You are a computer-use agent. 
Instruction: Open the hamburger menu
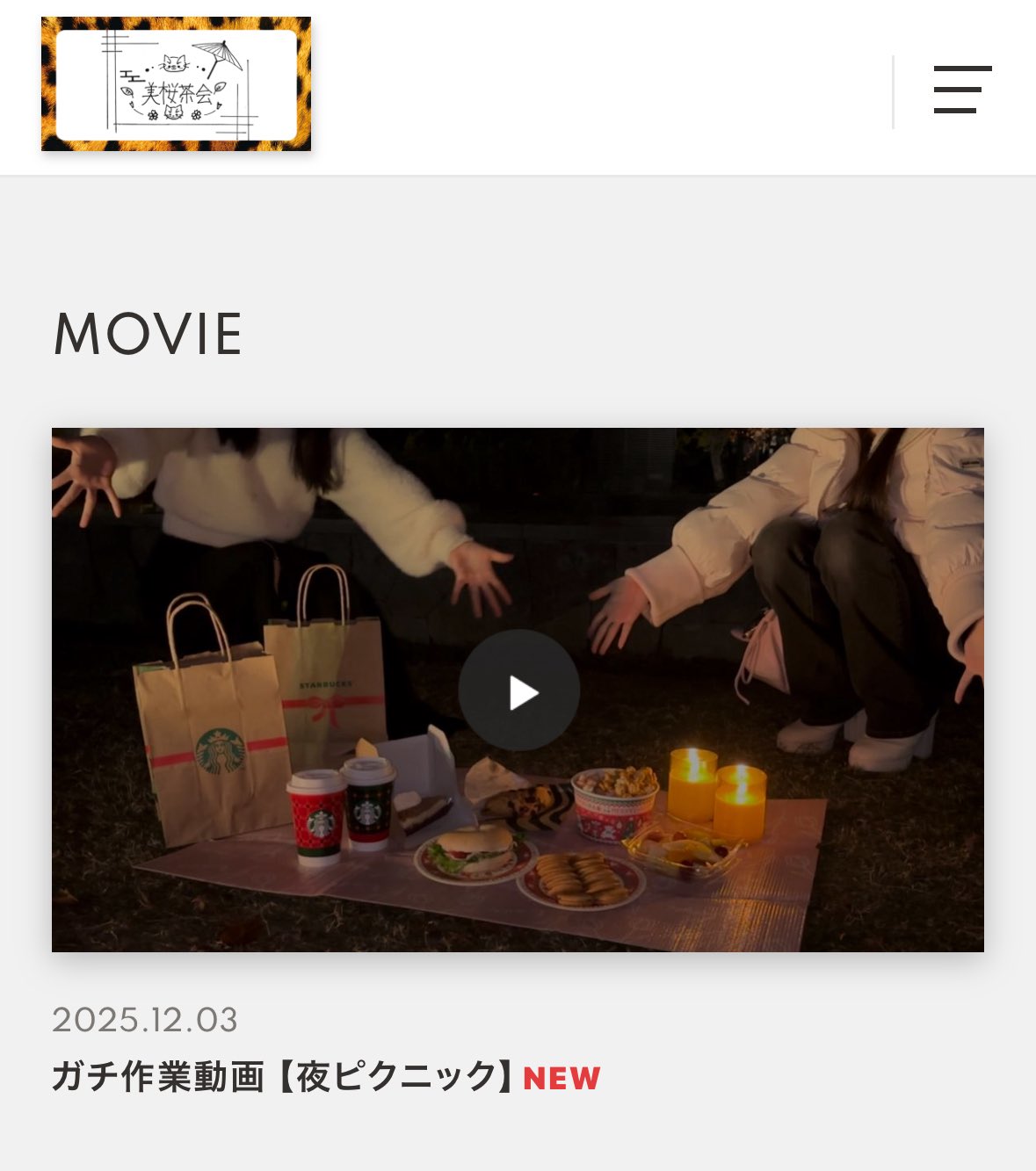click(x=962, y=90)
